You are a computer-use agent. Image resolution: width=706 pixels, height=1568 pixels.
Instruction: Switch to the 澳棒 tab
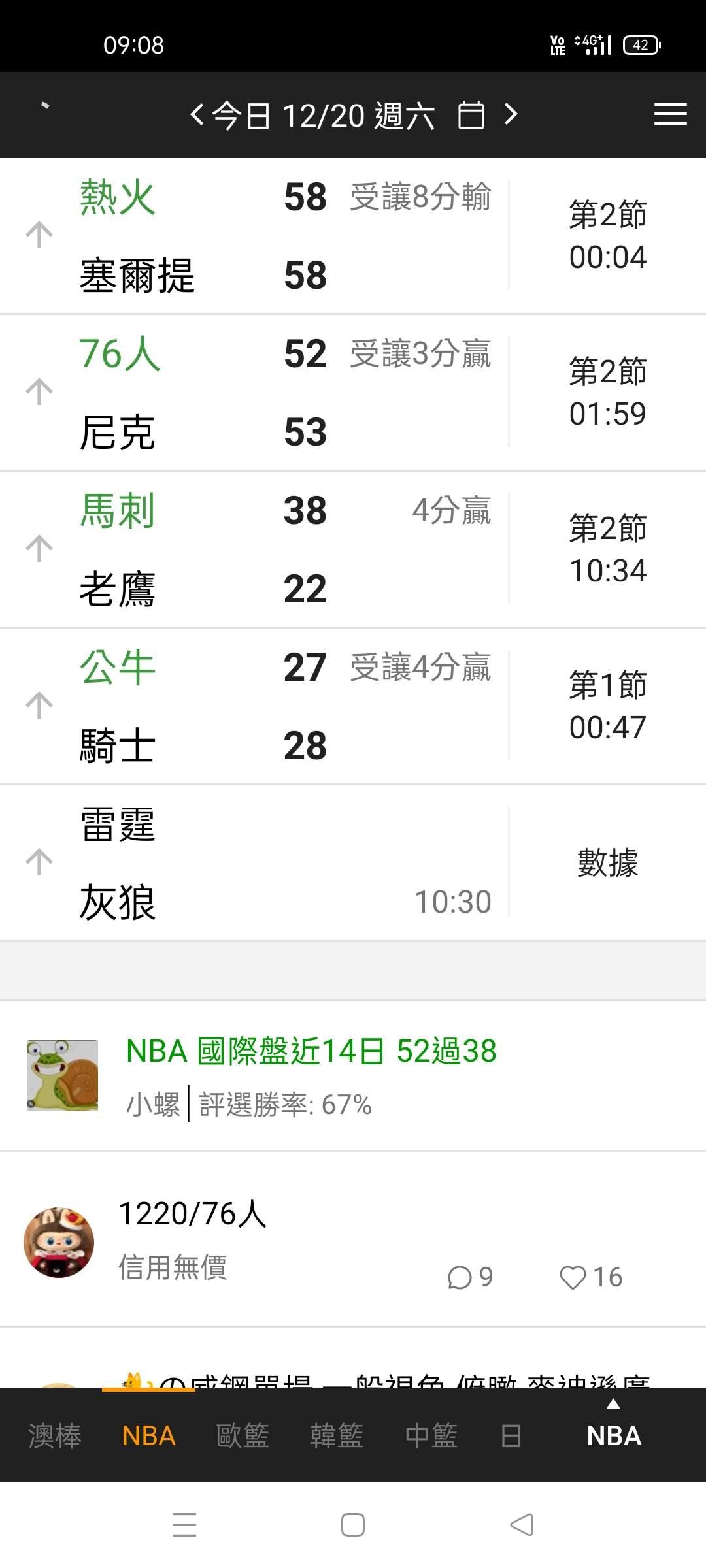tap(55, 1435)
